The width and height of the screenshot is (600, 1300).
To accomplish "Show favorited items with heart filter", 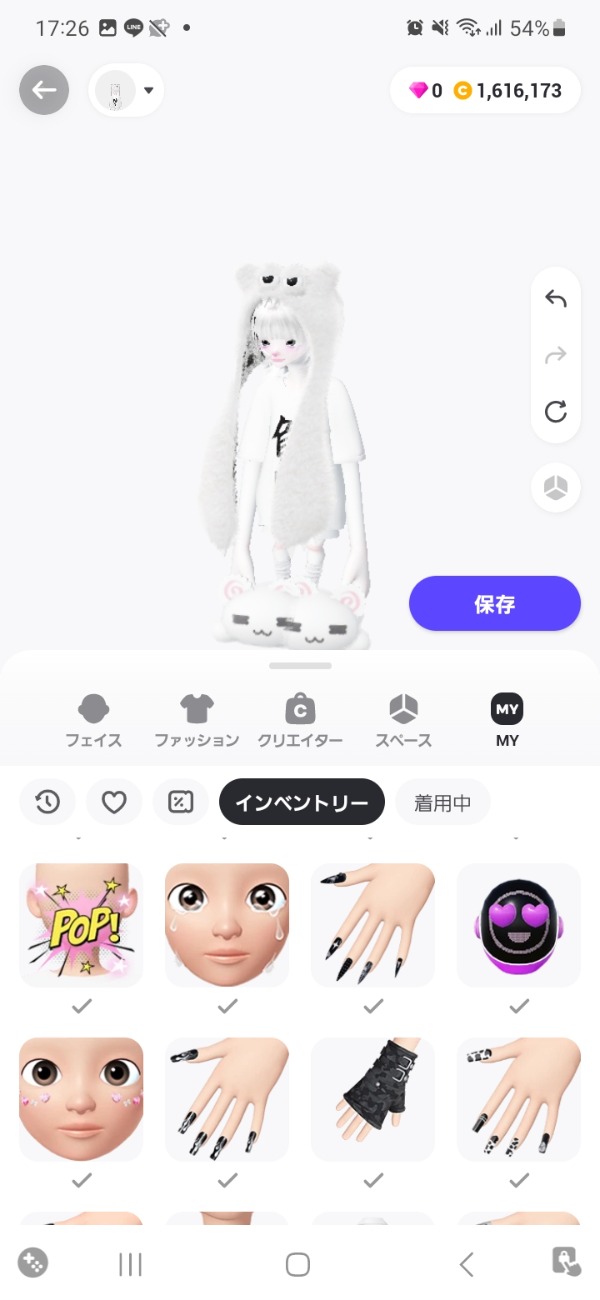I will coord(114,802).
